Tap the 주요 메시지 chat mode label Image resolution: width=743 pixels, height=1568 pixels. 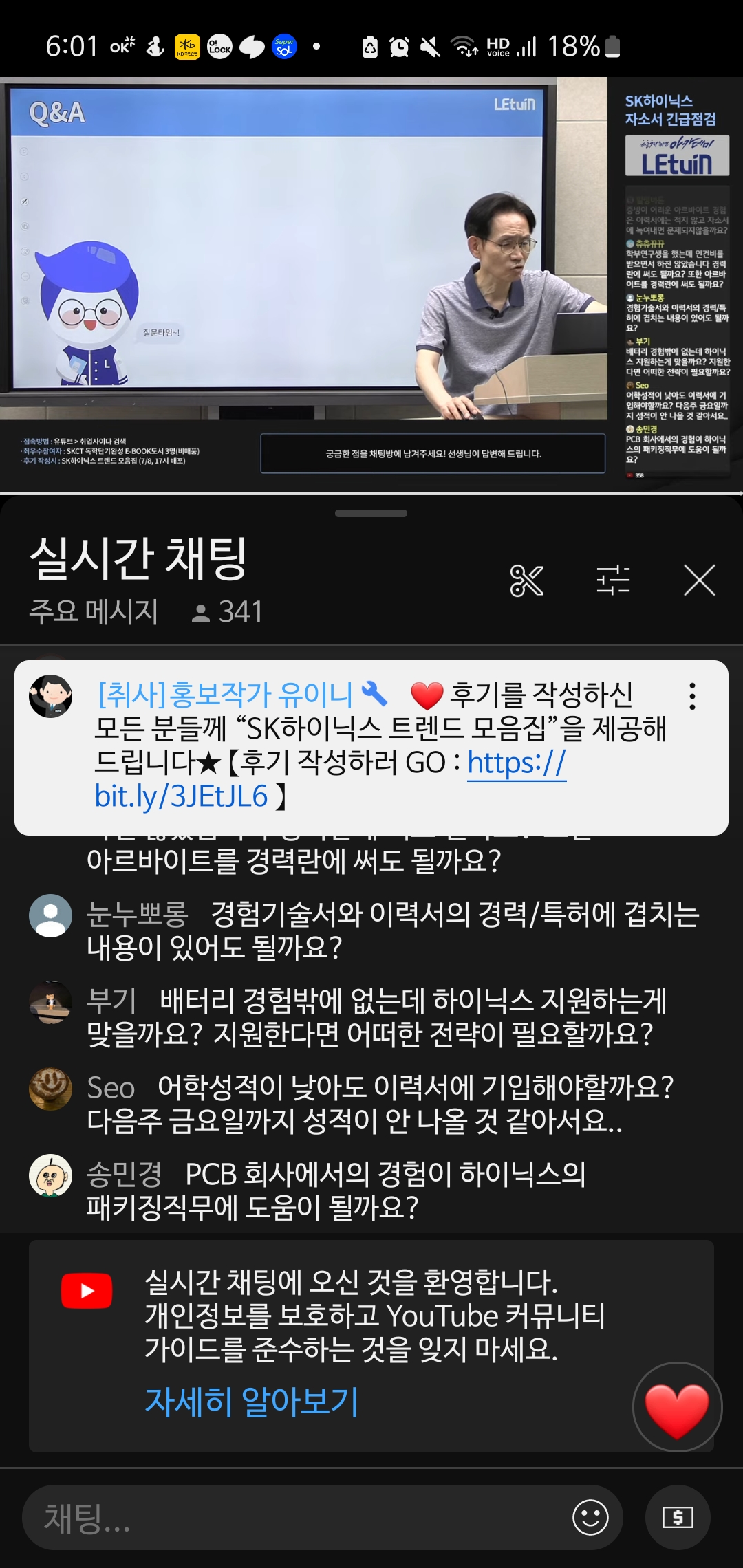point(94,611)
